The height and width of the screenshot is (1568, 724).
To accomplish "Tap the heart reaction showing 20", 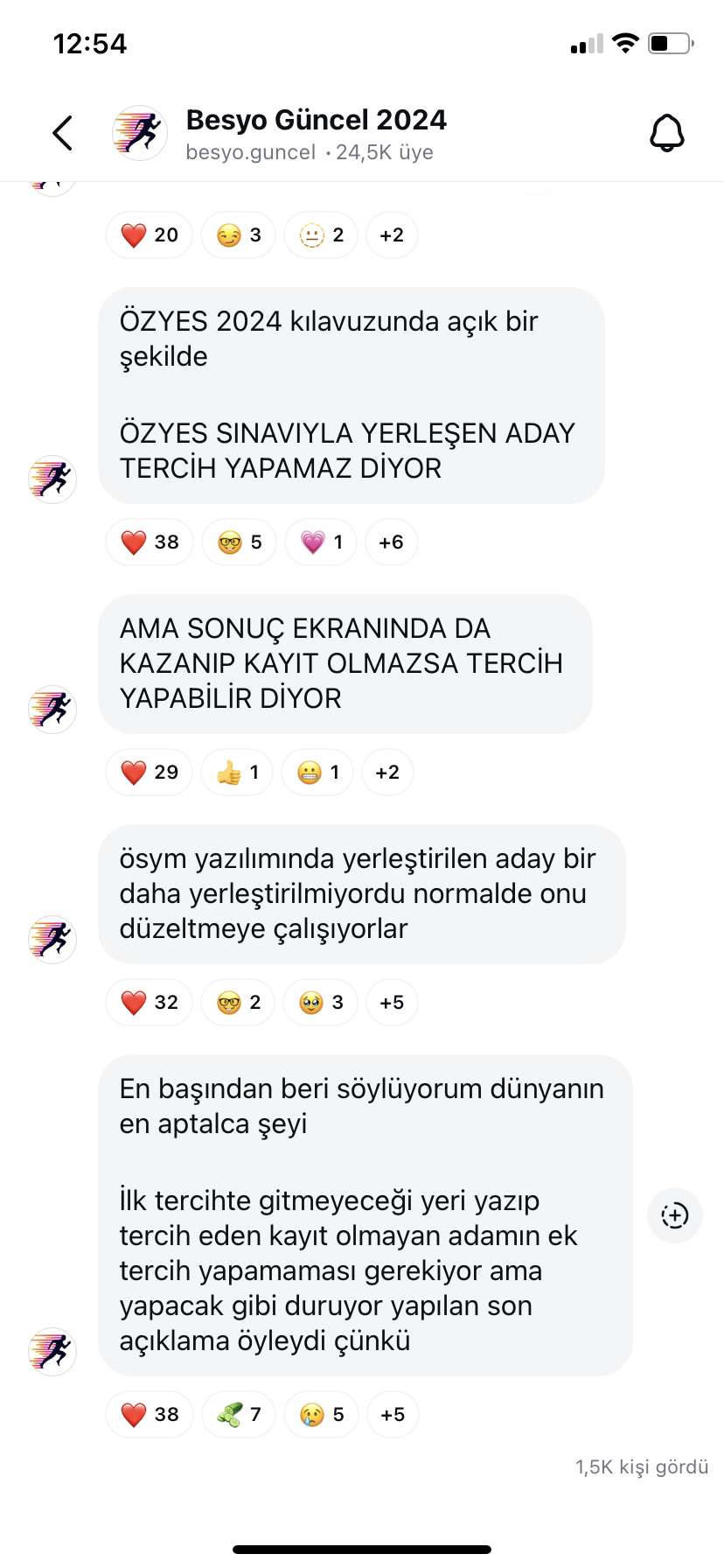I will (x=149, y=234).
